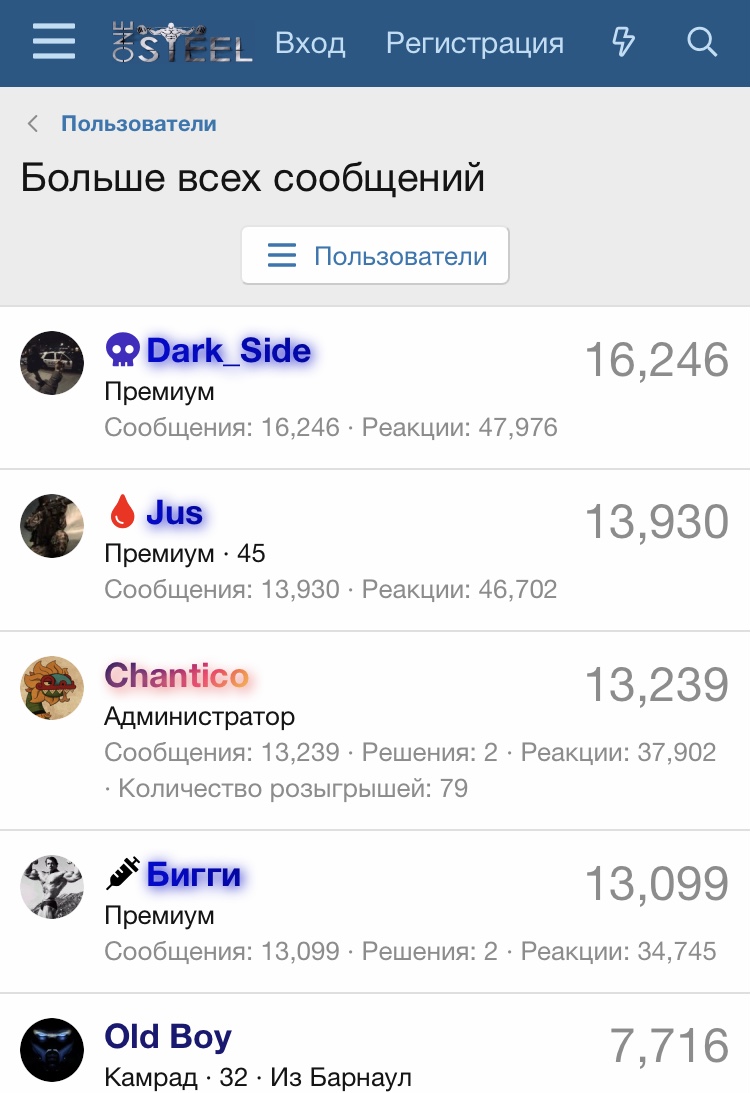Open Бигги's 13,099 messages count
This screenshot has width=750, height=1093.
(656, 885)
